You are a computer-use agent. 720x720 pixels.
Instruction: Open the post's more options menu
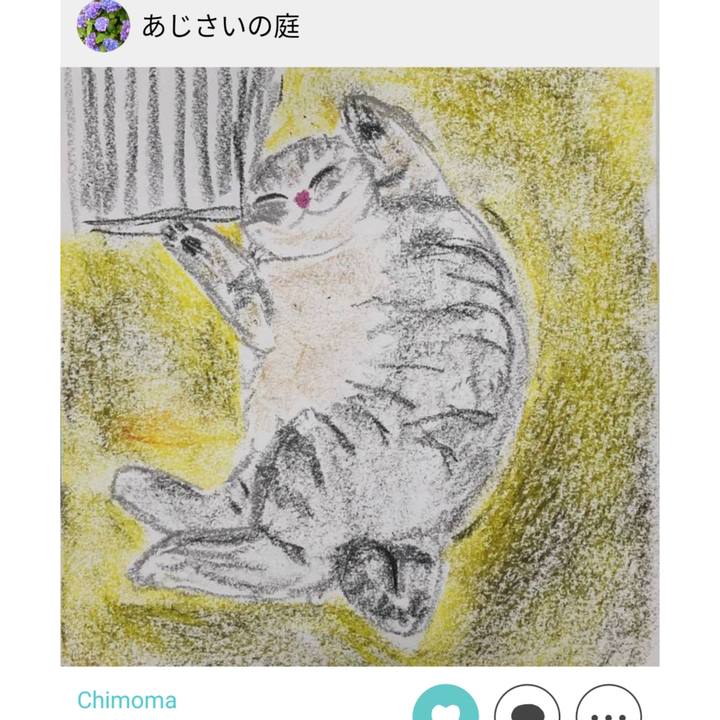click(609, 704)
